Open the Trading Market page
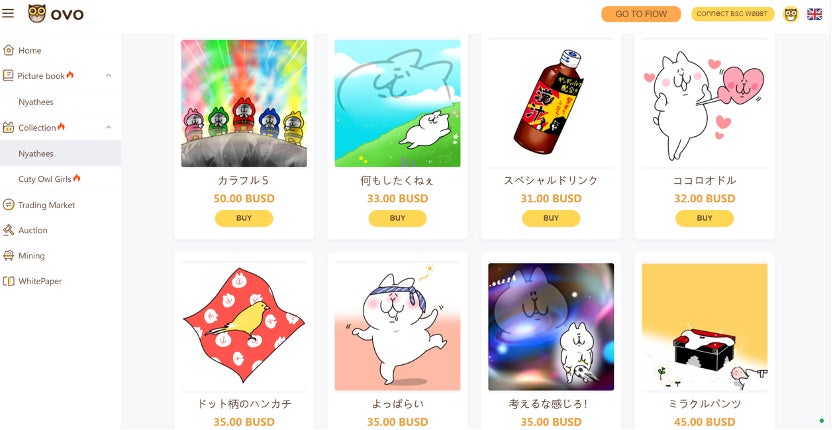This screenshot has height=430, width=832. (46, 205)
